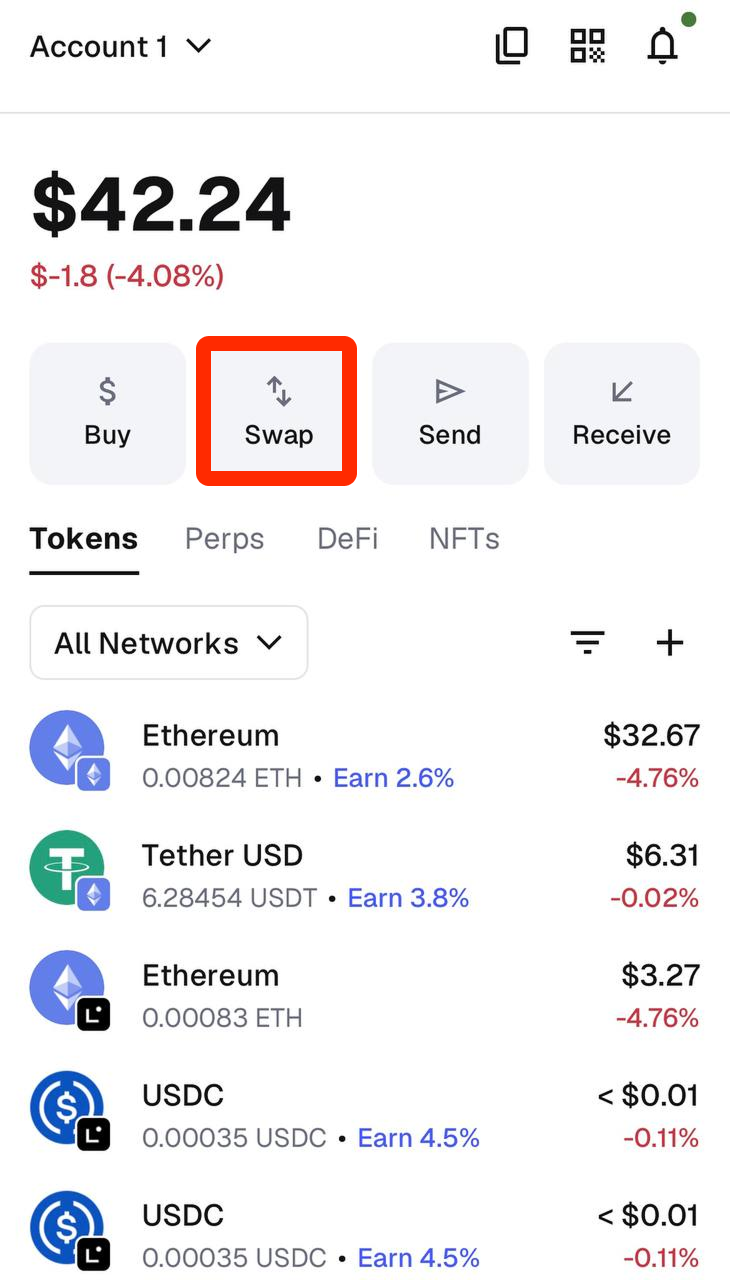This screenshot has height=1280, width=730.
Task: Tap the Send button
Action: tap(450, 413)
